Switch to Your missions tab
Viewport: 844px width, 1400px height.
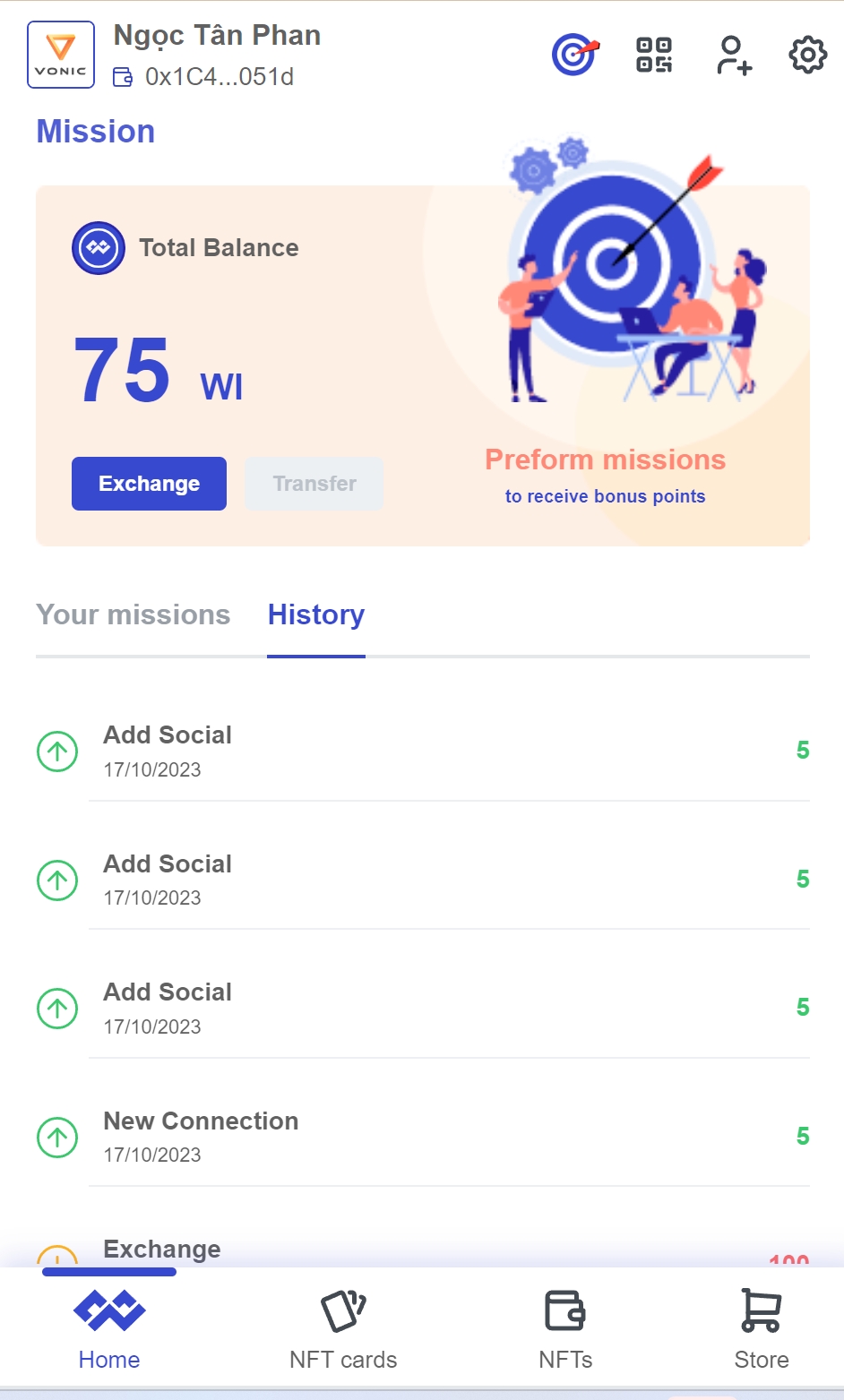pos(133,615)
